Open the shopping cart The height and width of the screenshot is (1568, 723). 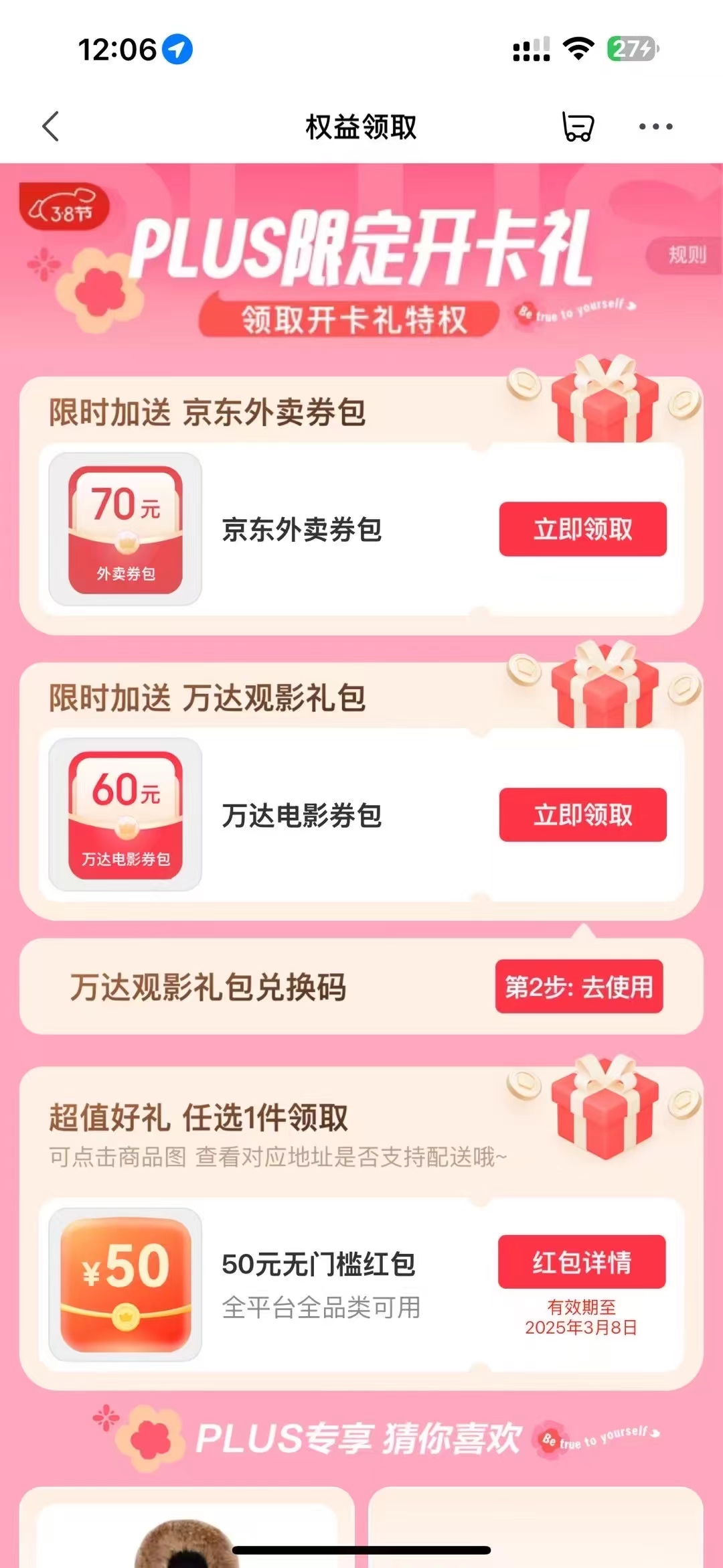577,126
